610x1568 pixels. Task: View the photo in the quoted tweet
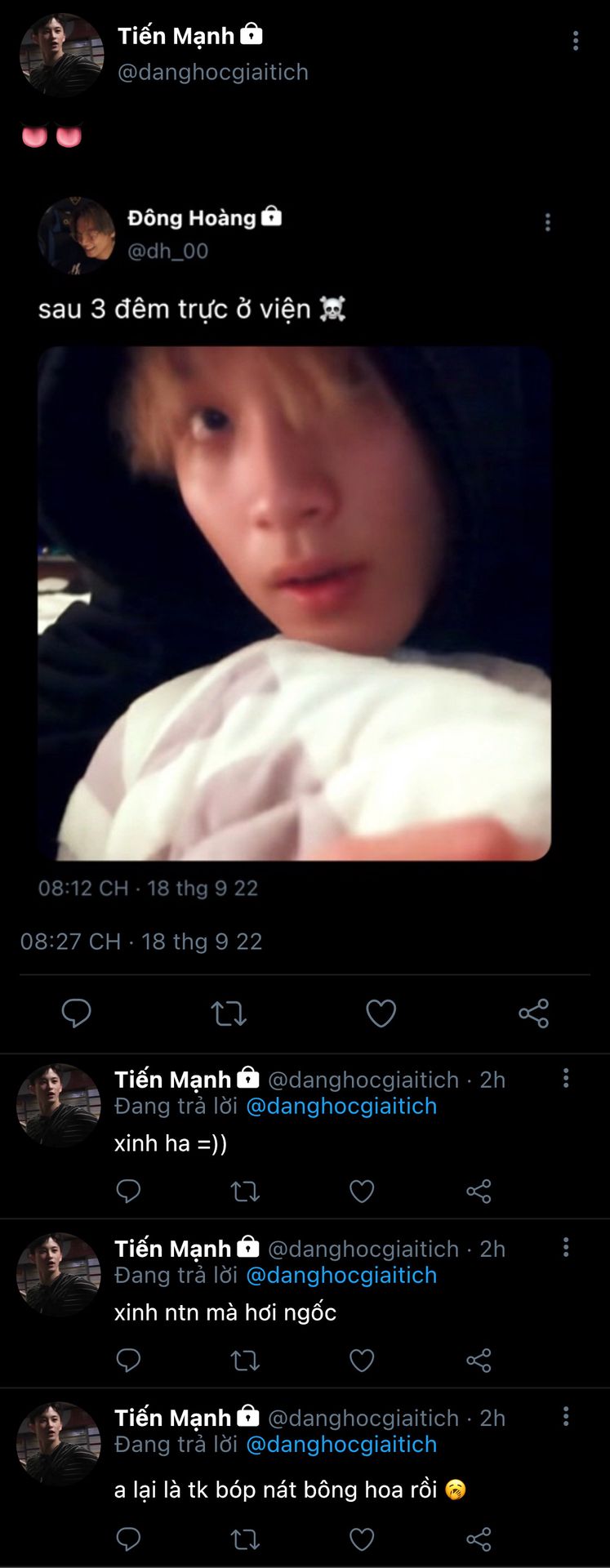pyautogui.click(x=294, y=603)
